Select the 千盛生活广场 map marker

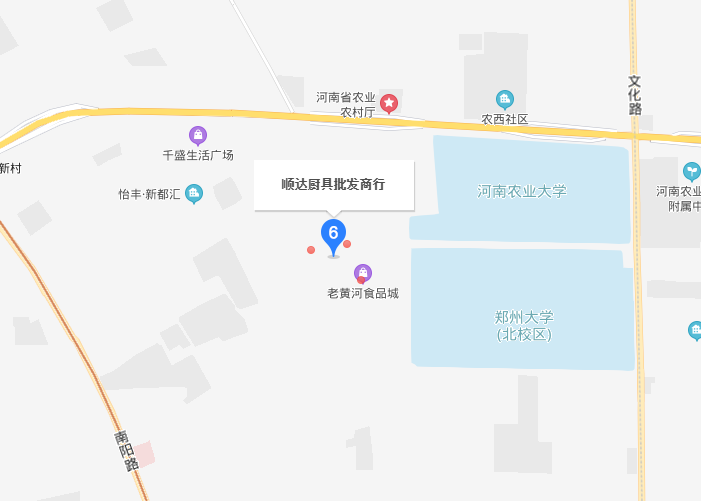pyautogui.click(x=198, y=135)
